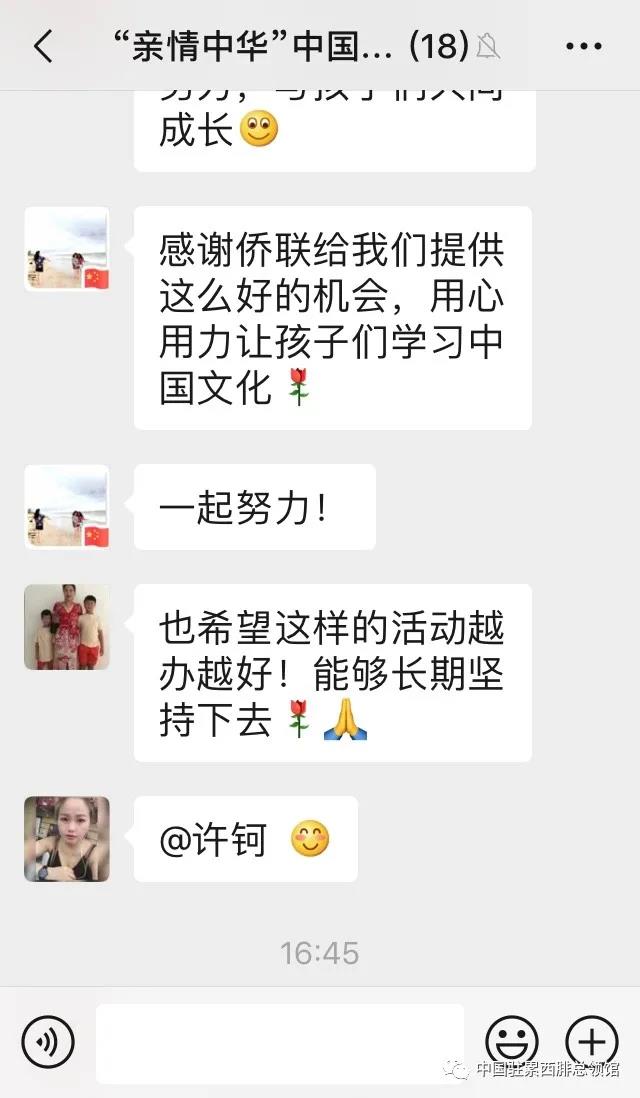Screen dimensions: 640x1098
Task: Go back to the chat list
Action: click(43, 46)
